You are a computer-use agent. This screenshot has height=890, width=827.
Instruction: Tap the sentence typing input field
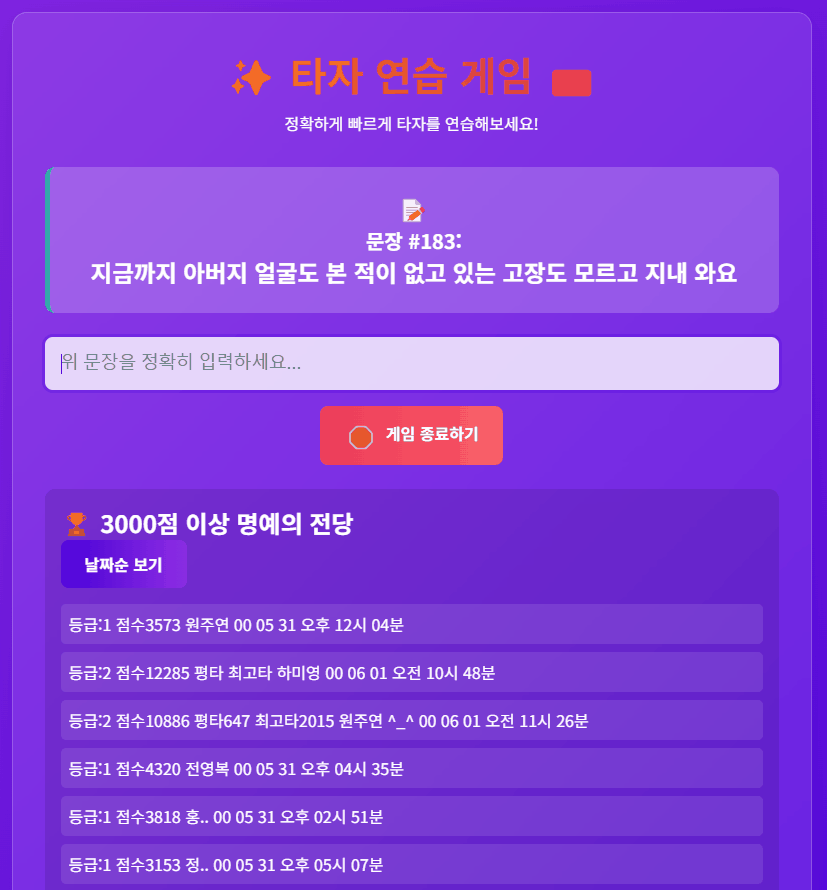pos(411,363)
